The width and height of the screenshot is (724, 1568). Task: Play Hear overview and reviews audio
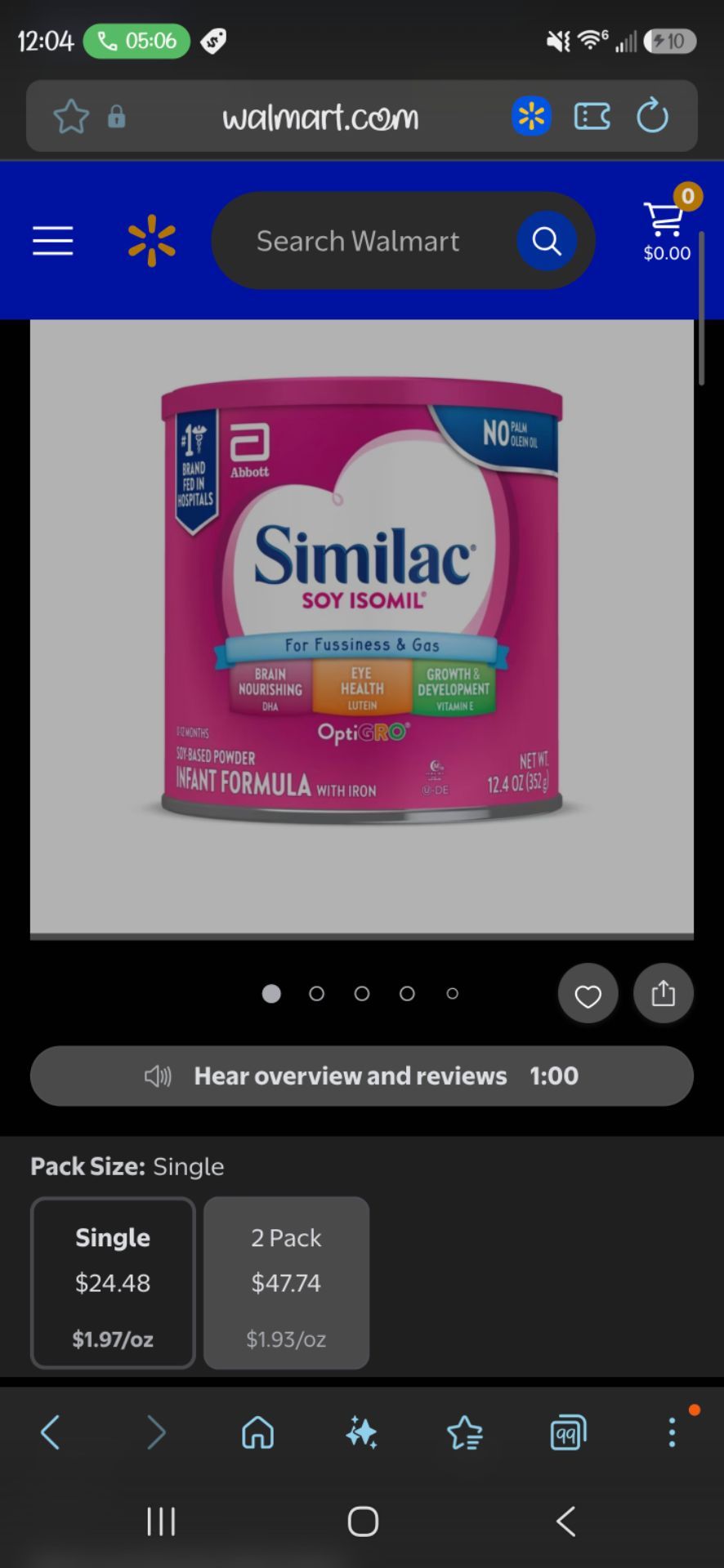pos(362,1076)
